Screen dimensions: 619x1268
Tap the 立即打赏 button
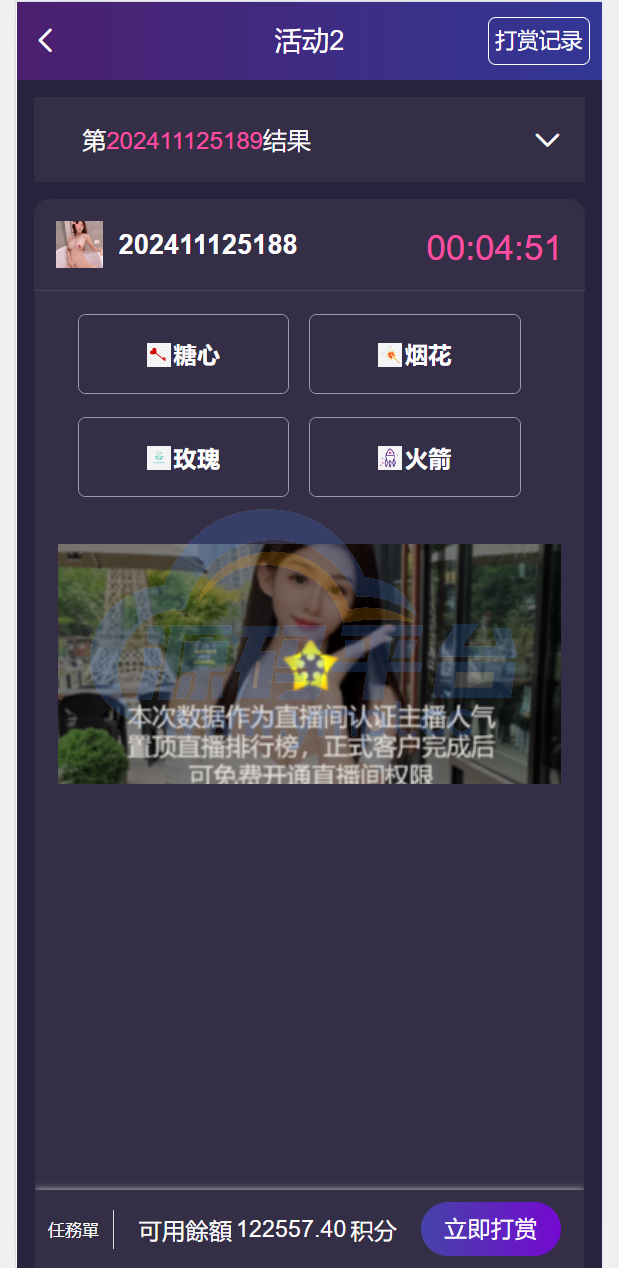click(x=490, y=1229)
